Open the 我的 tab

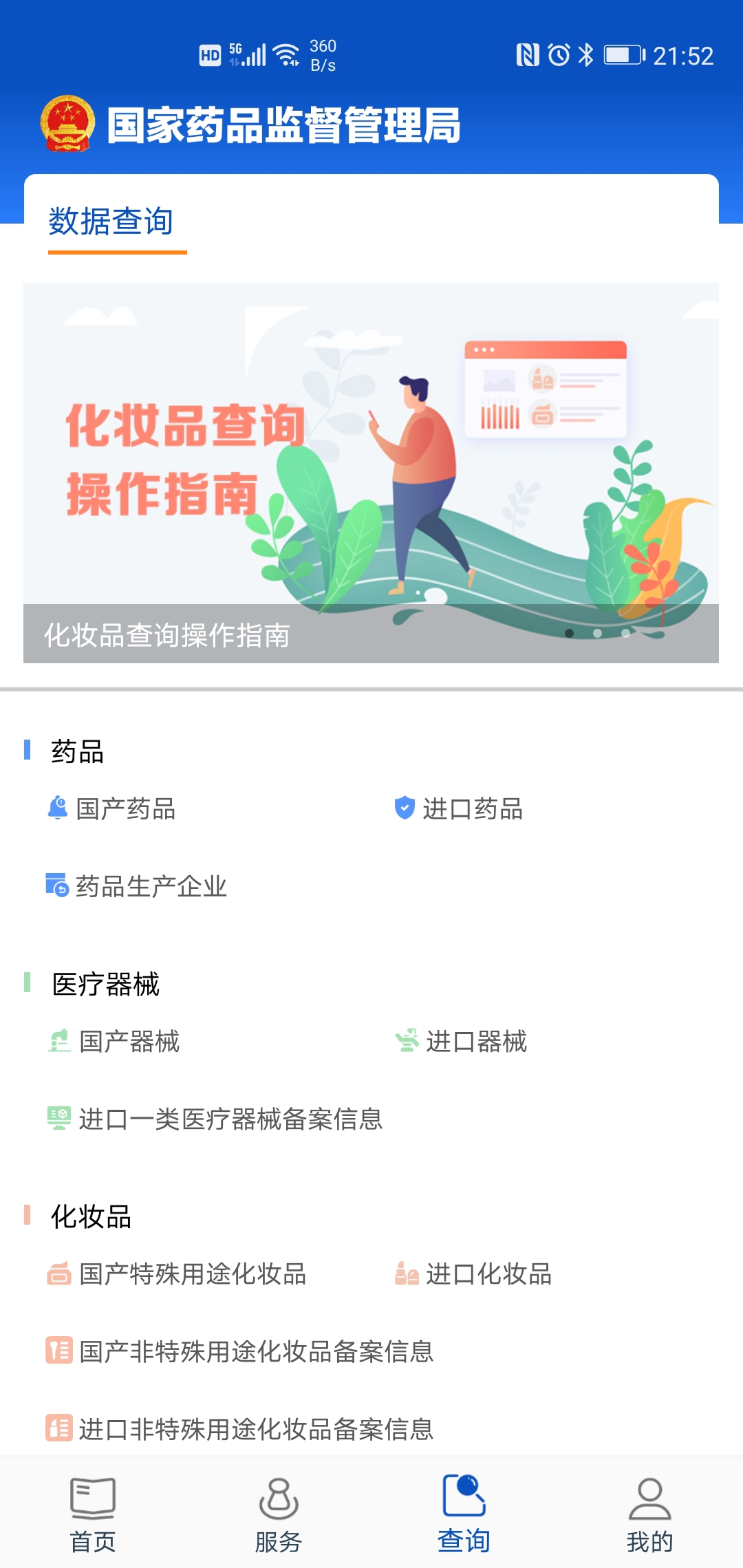point(652,1514)
